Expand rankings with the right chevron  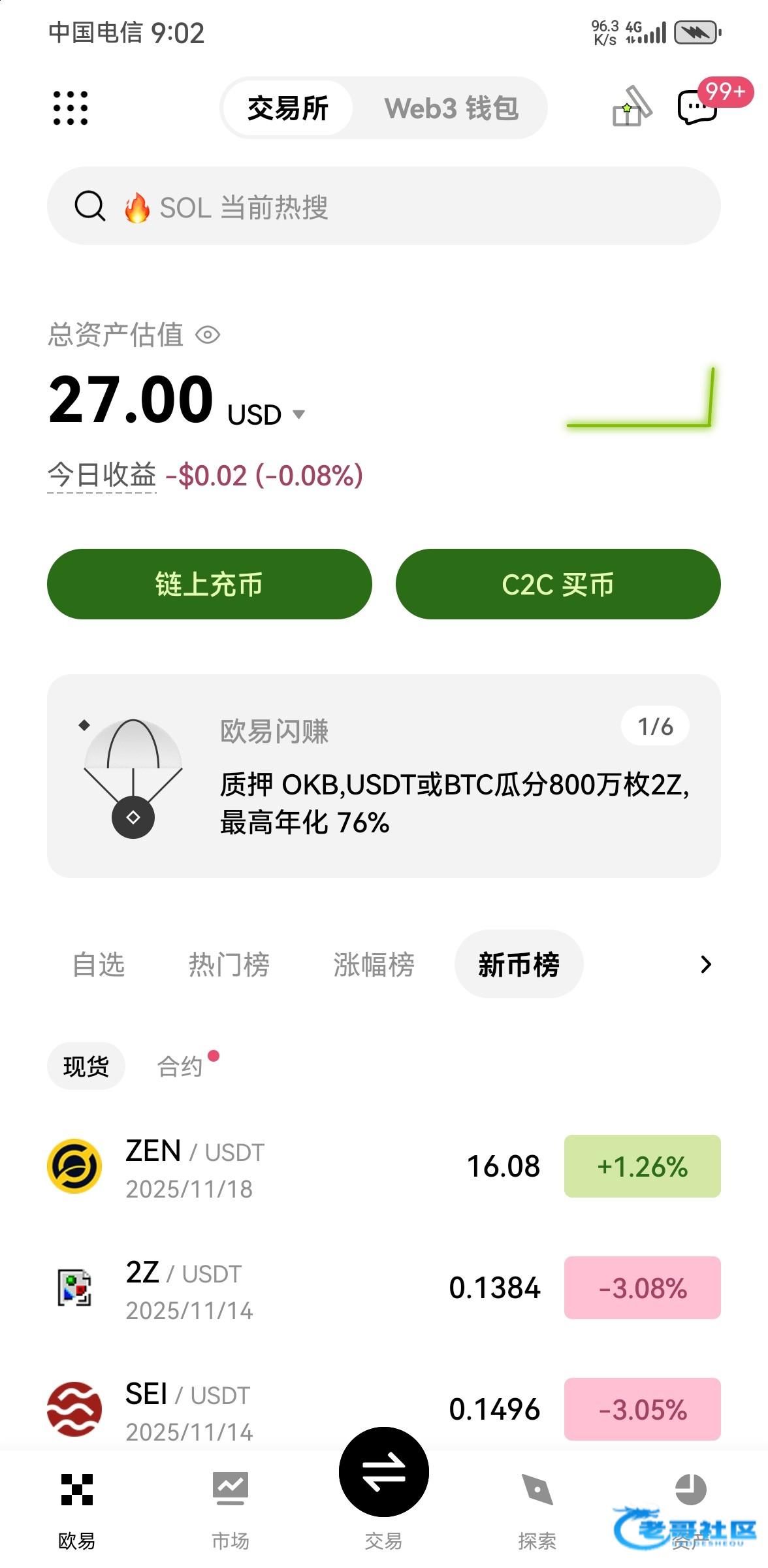[x=705, y=964]
